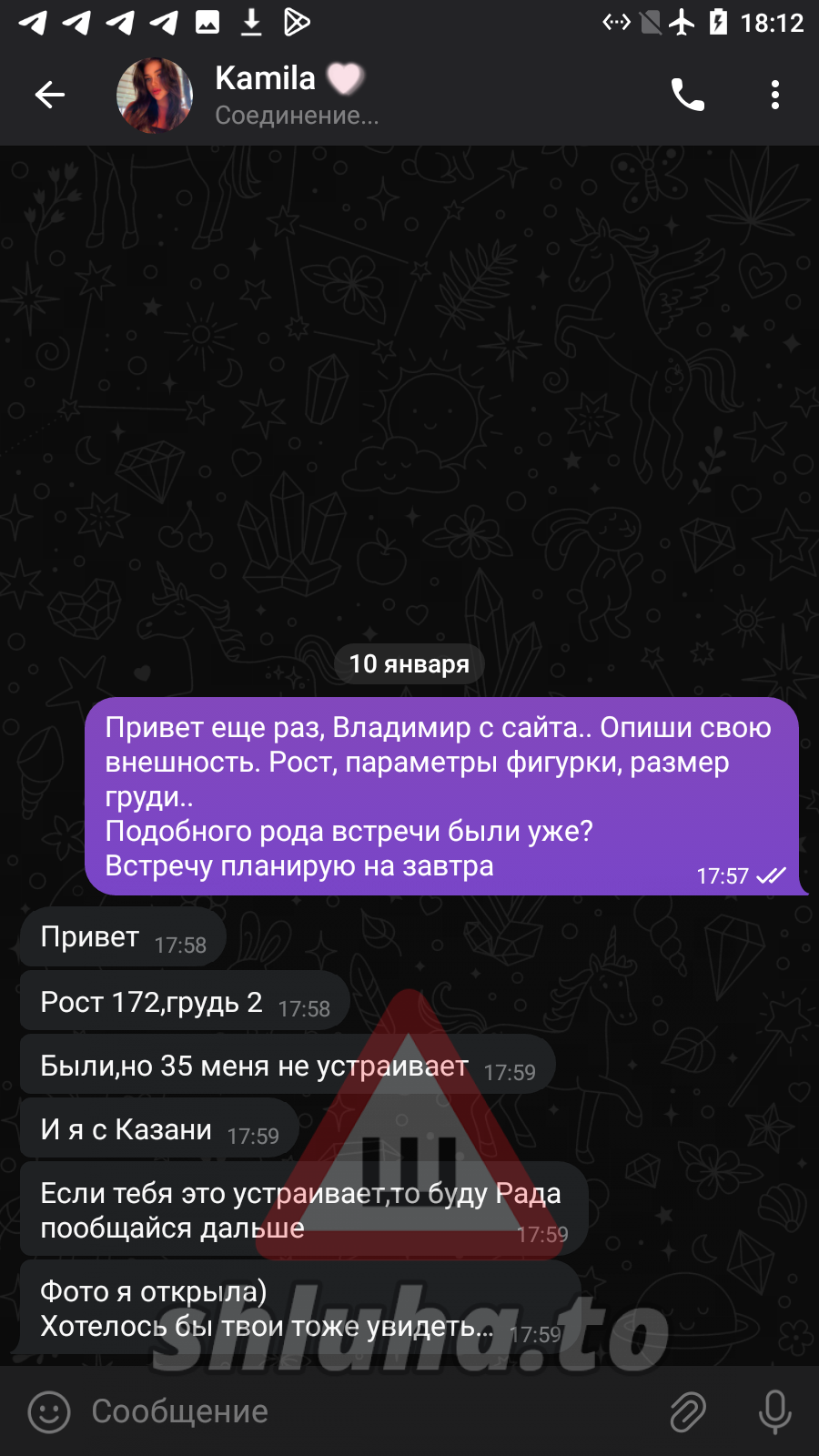Screen dimensions: 819x1456
Task: Open Kamila's profile picture
Action: [x=155, y=95]
